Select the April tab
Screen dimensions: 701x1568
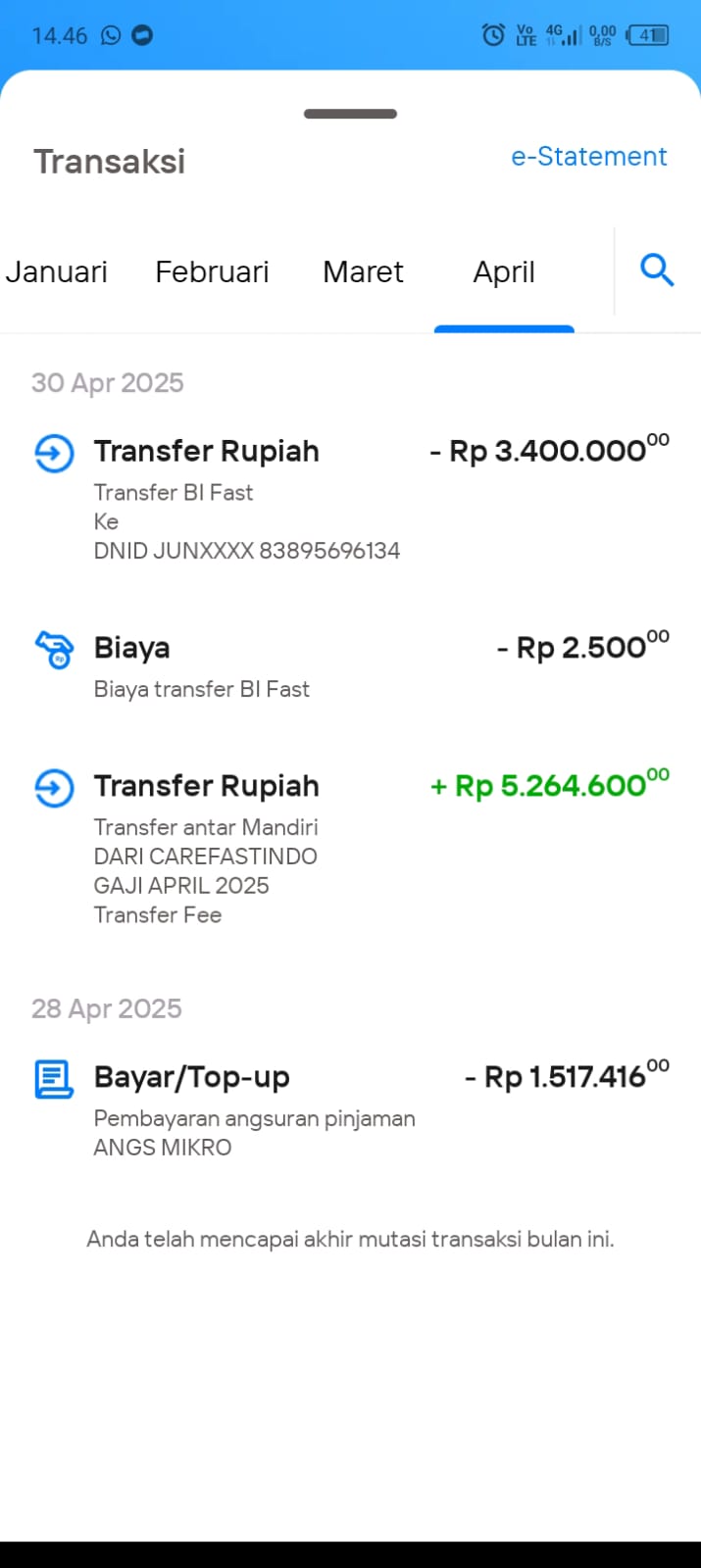pyautogui.click(x=504, y=272)
